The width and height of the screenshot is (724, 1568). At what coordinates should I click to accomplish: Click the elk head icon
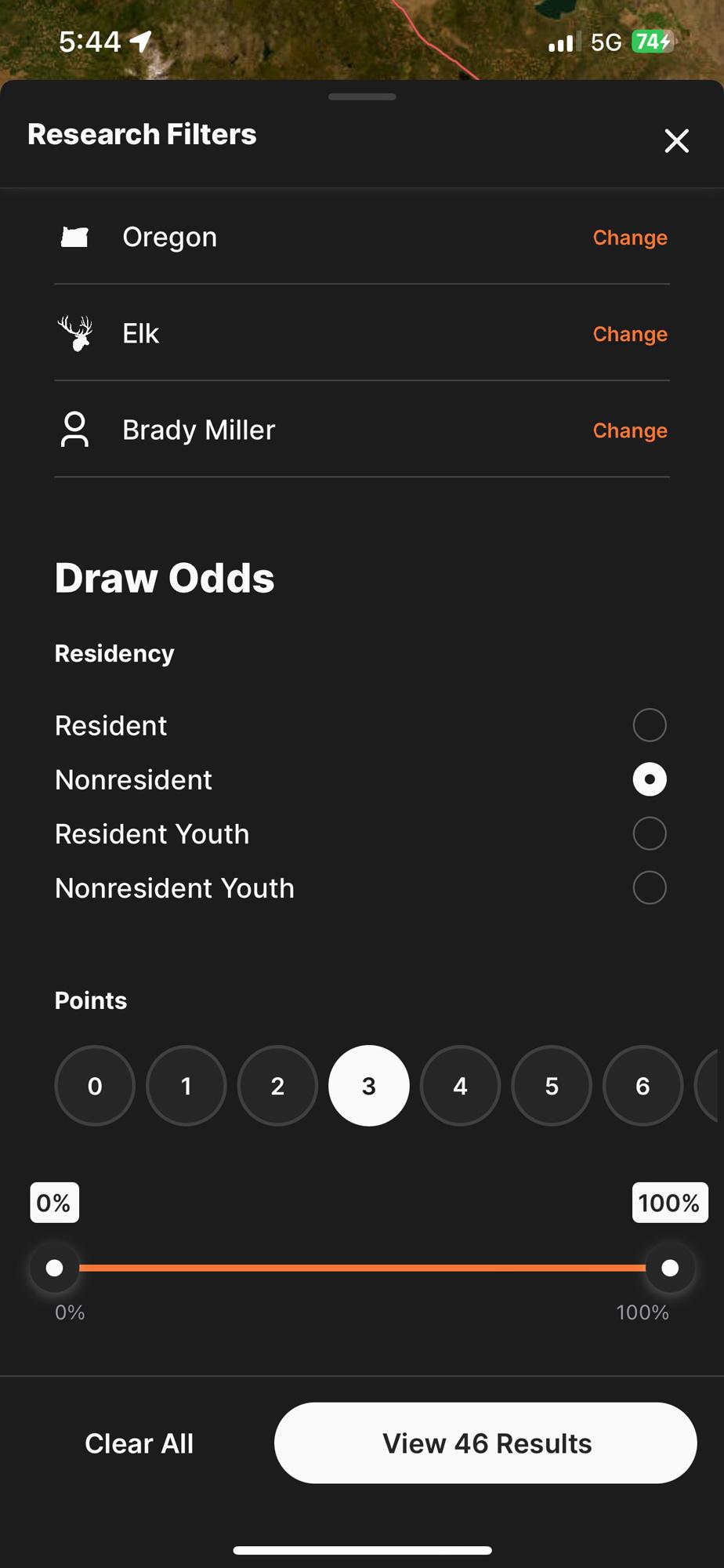pos(74,332)
